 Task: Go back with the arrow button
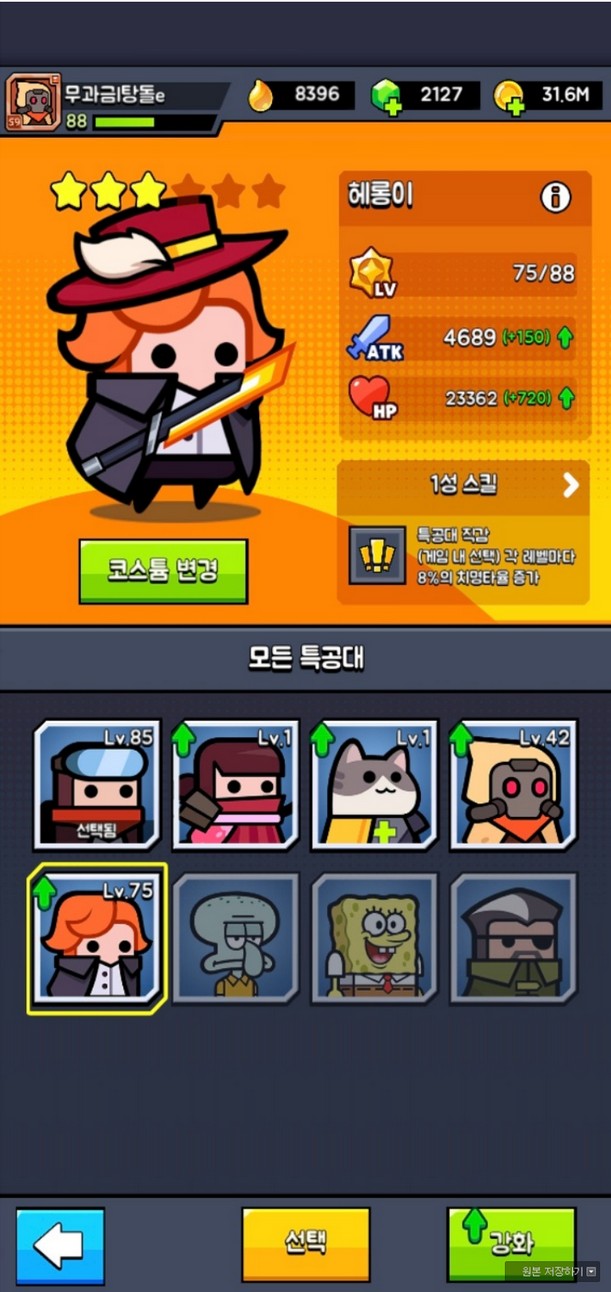tap(60, 1246)
